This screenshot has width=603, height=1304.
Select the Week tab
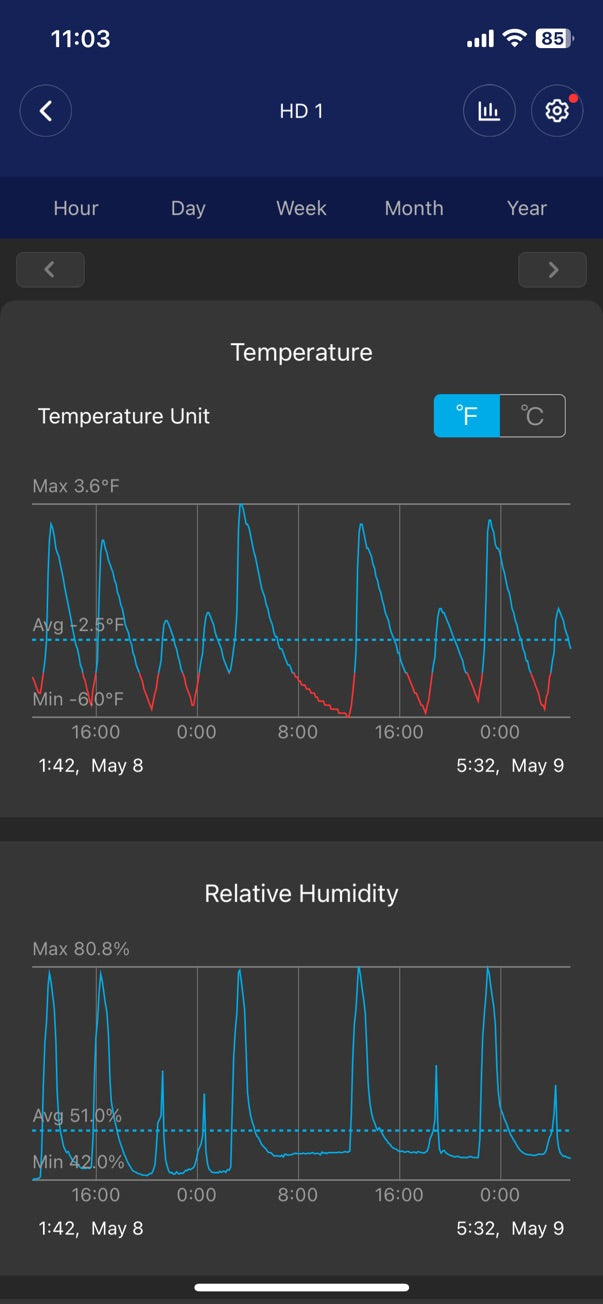[301, 208]
